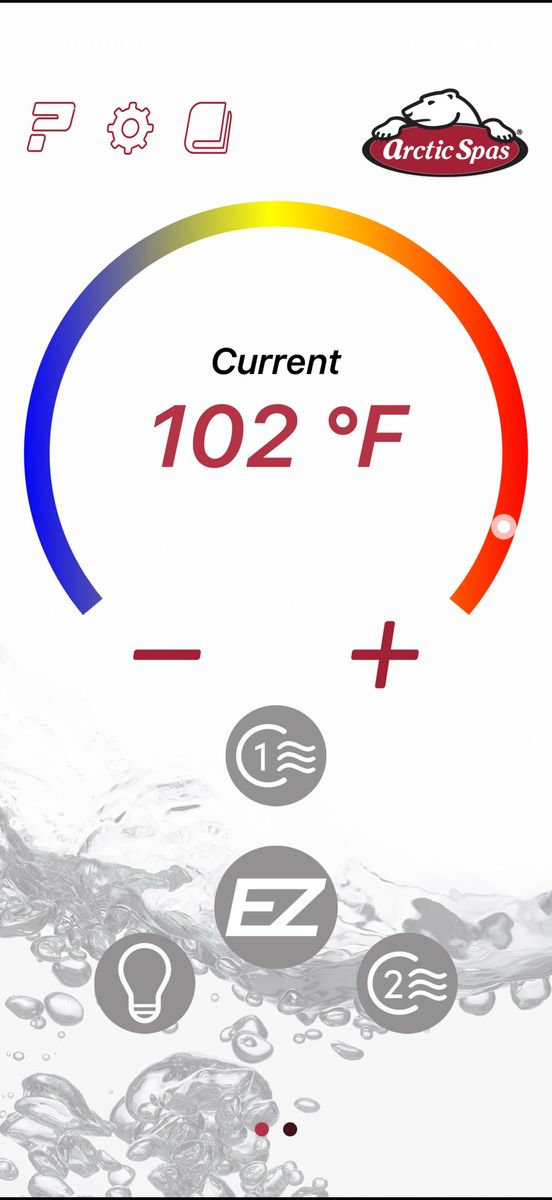This screenshot has height=1200, width=552.
Task: Activate the EZ mode button
Action: pyautogui.click(x=276, y=907)
